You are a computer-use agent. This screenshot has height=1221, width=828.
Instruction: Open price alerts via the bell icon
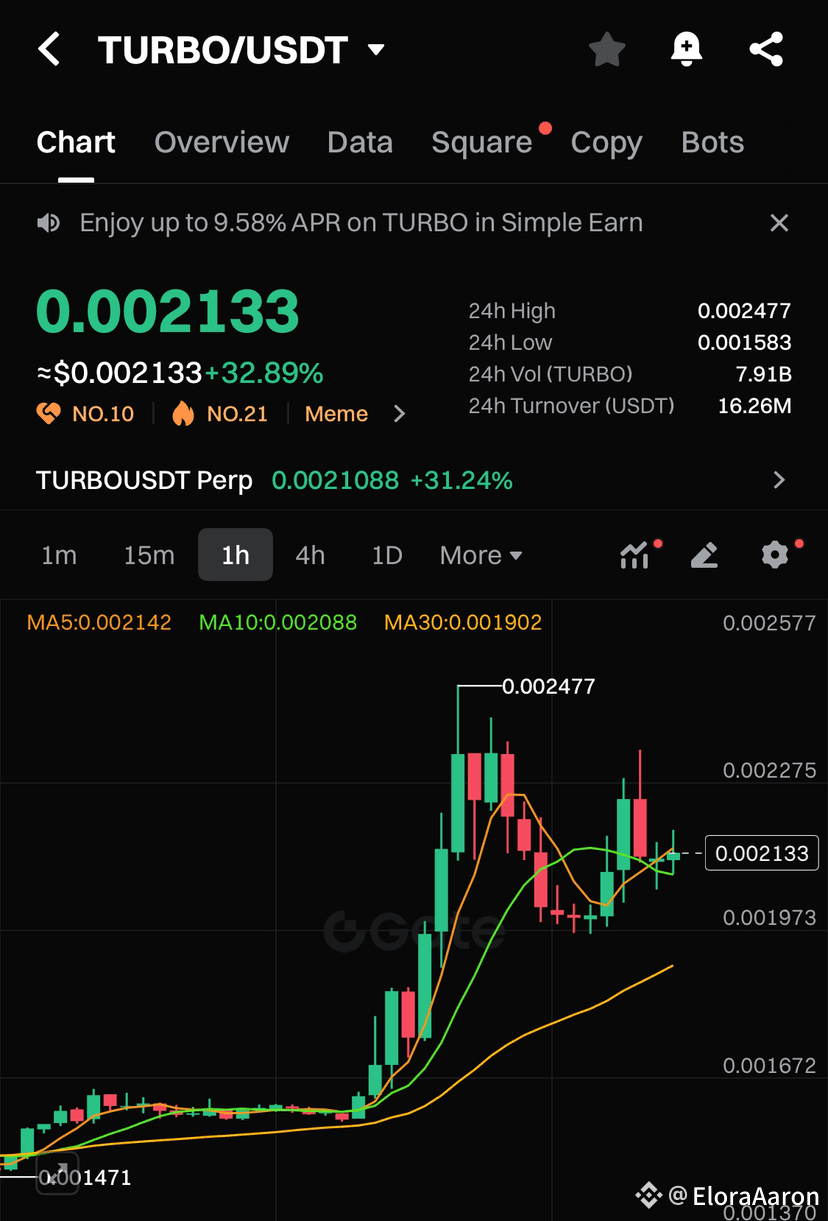pos(686,48)
